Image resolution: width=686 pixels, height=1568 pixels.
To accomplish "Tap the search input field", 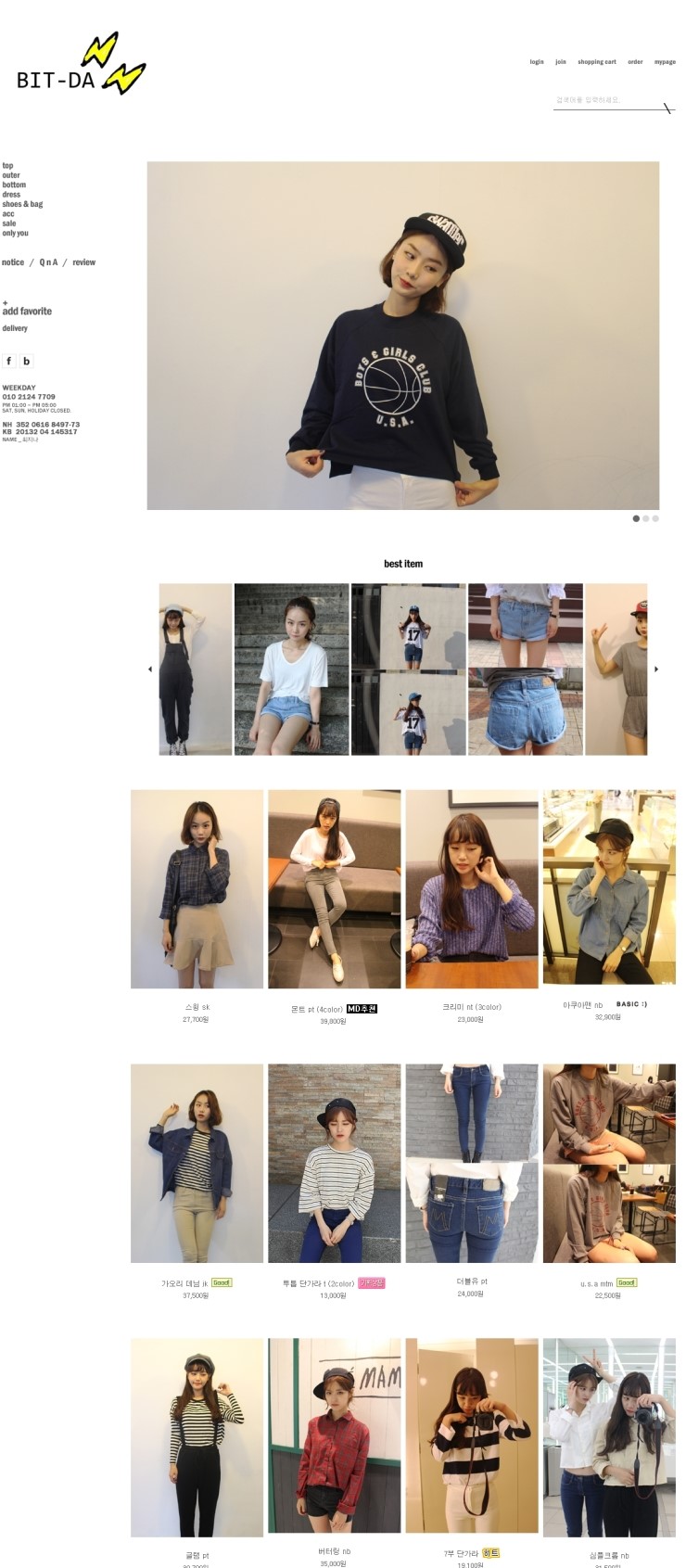I will pos(603,100).
